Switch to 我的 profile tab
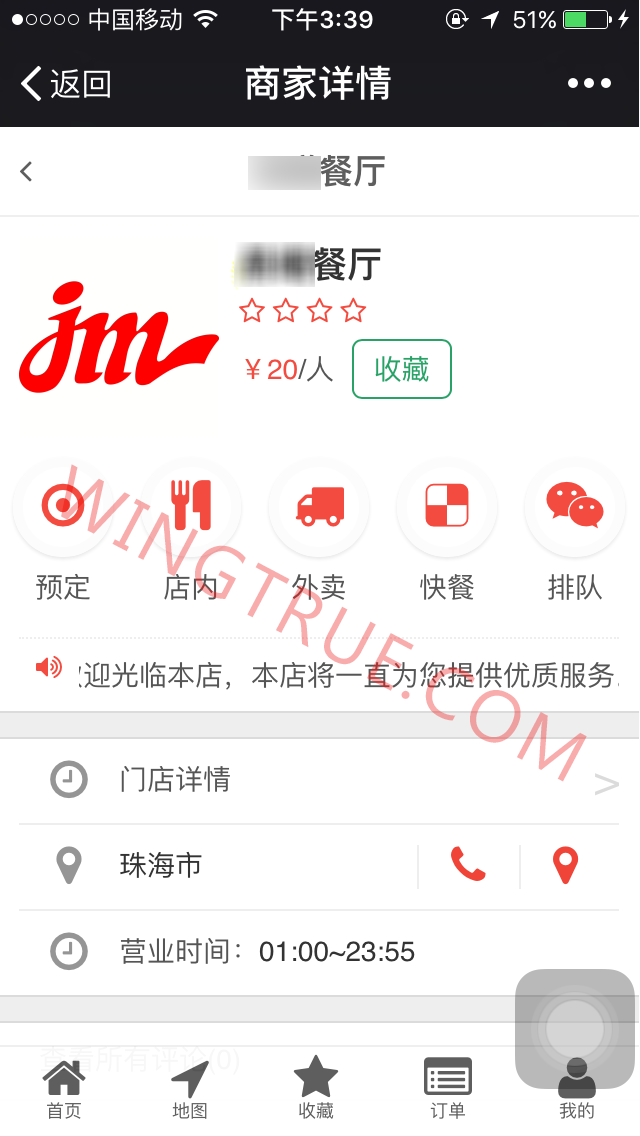The width and height of the screenshot is (640, 1136). [576, 1100]
